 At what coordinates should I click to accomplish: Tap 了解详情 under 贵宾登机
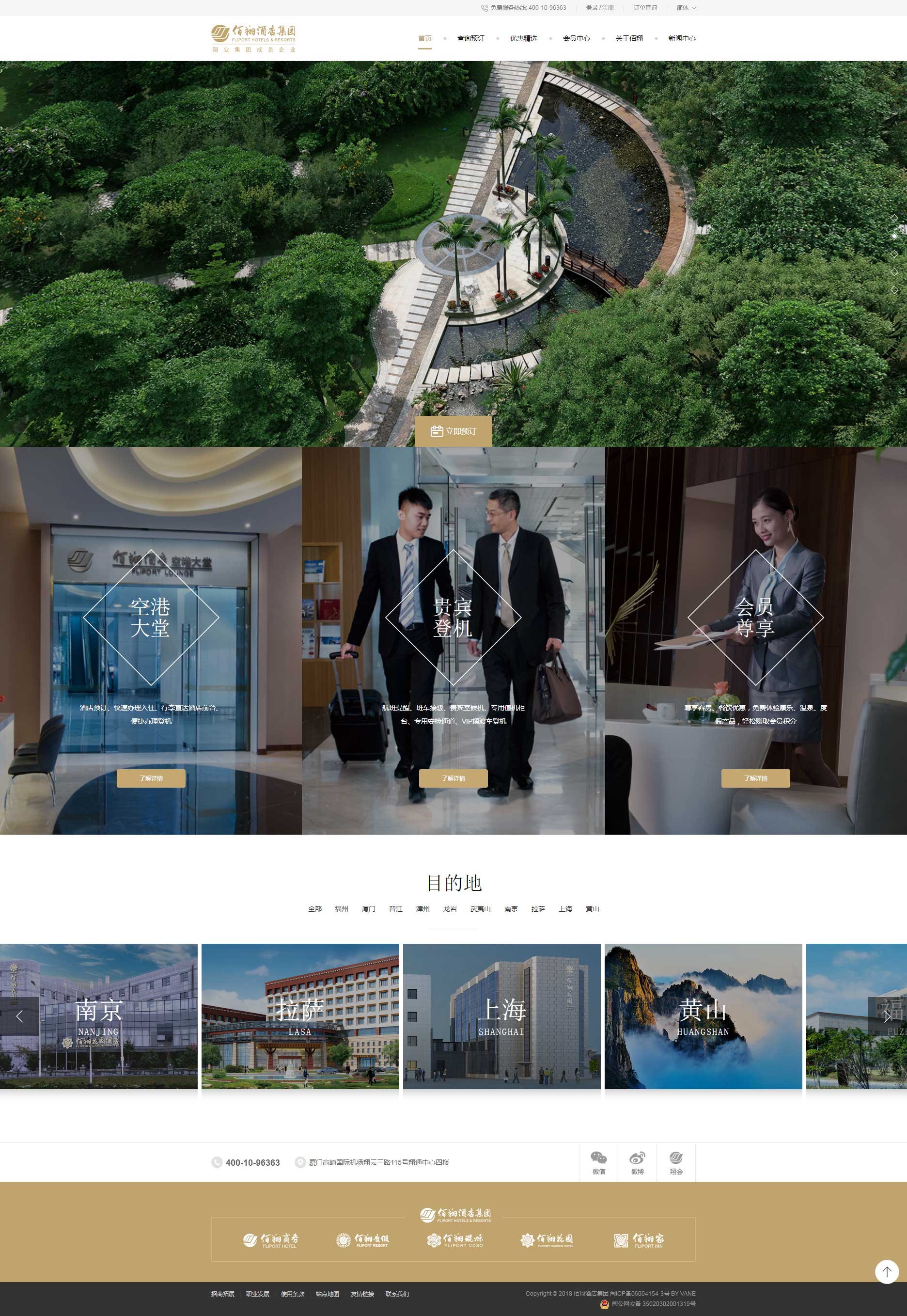[x=453, y=778]
